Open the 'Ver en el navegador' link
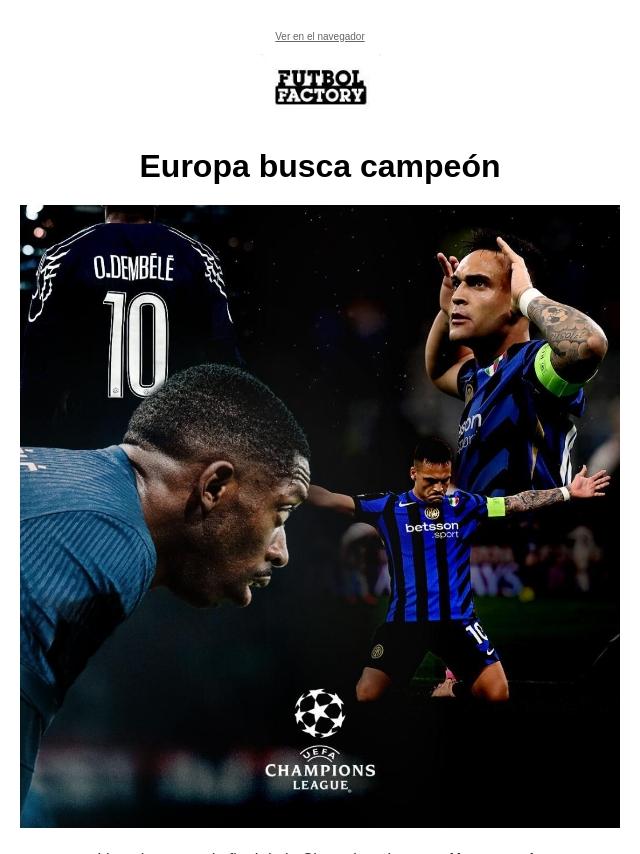This screenshot has width=640, height=854. [x=319, y=37]
